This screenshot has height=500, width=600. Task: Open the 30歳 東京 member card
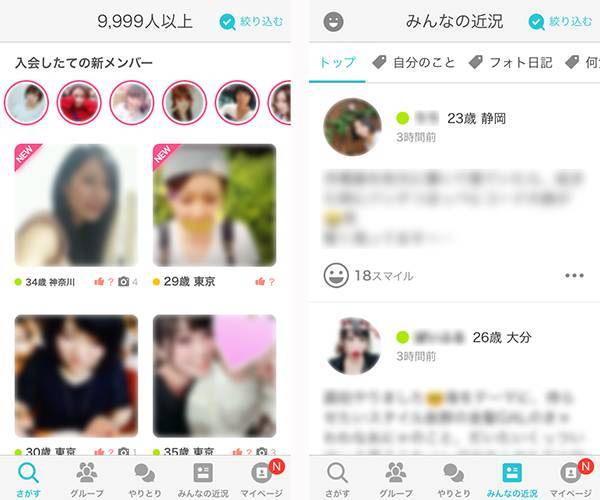pyautogui.click(x=76, y=375)
